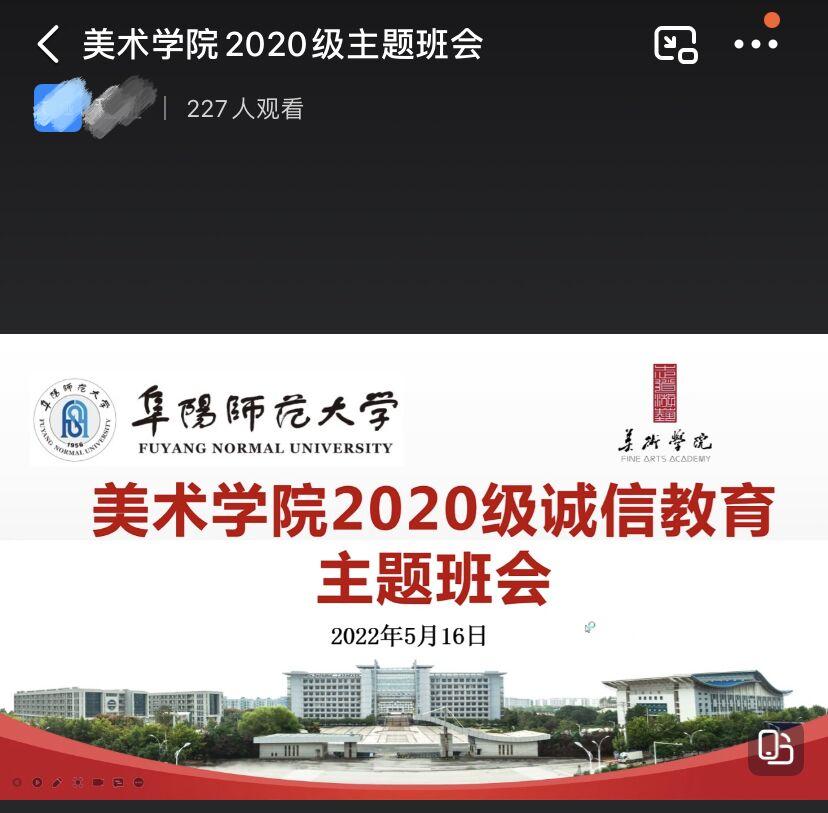Go back from the class meeting video
The image size is (828, 813).
click(x=47, y=45)
